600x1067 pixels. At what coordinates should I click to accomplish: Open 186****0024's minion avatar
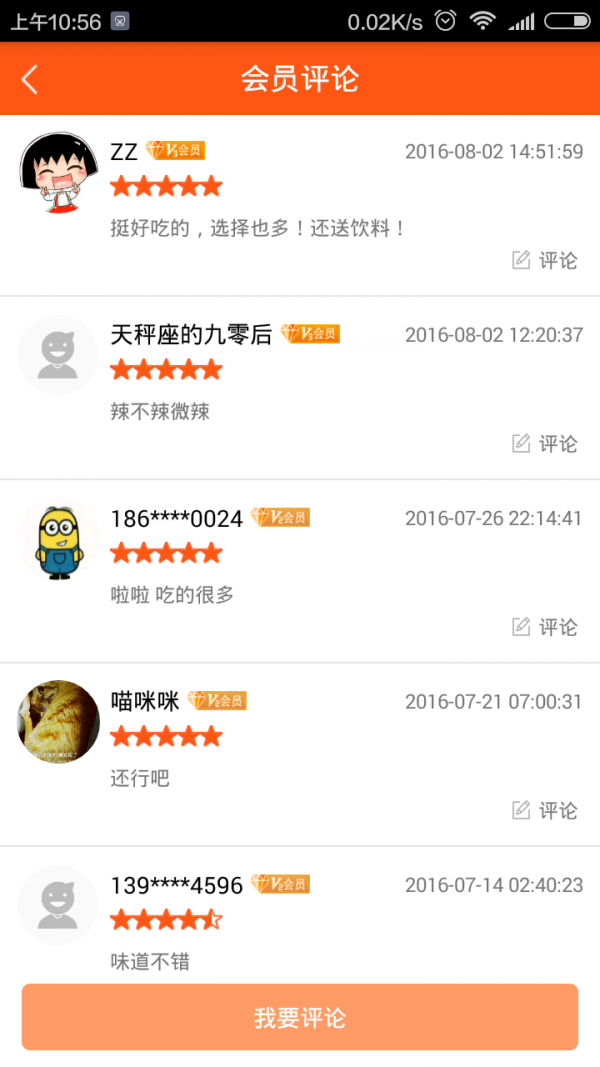[x=58, y=540]
